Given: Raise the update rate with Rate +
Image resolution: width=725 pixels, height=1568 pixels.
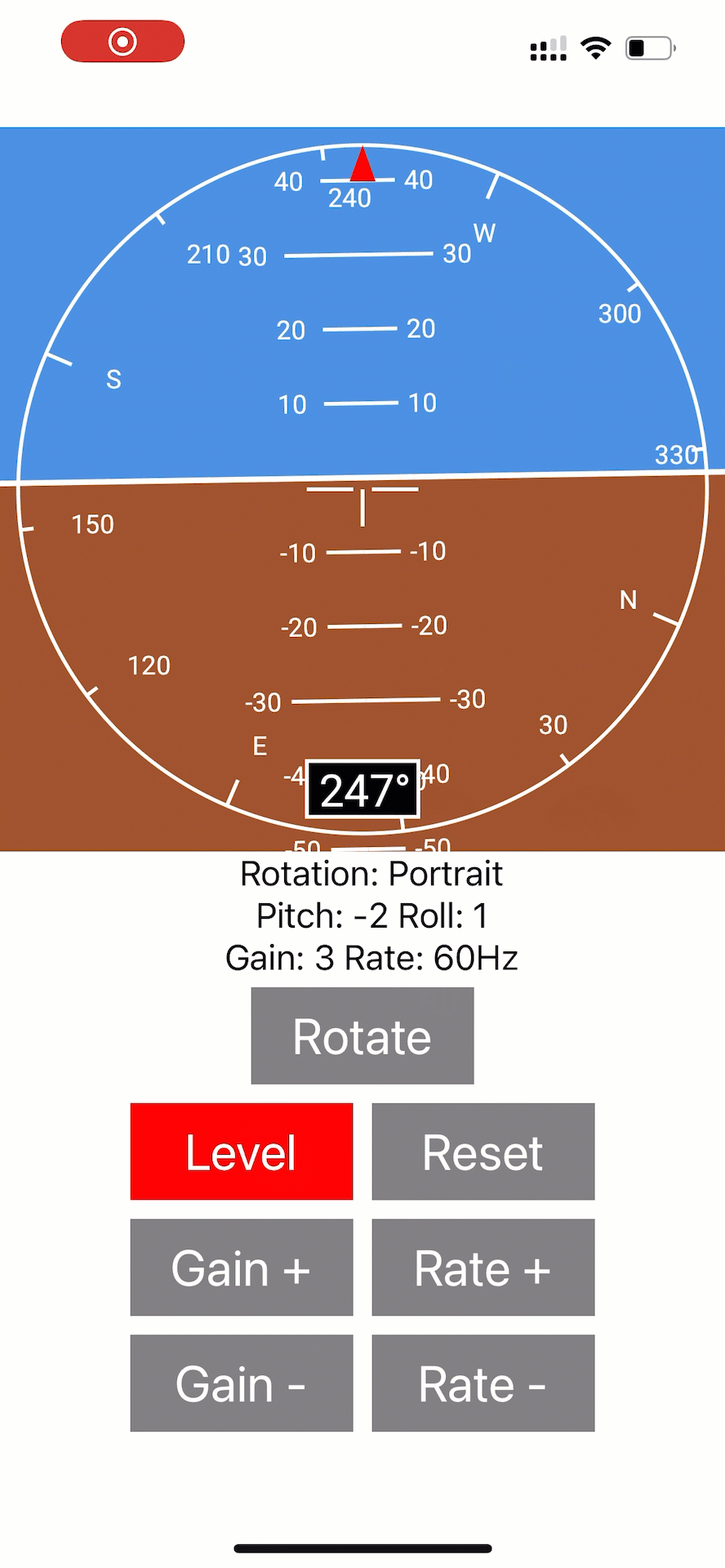Looking at the screenshot, I should [x=483, y=1267].
